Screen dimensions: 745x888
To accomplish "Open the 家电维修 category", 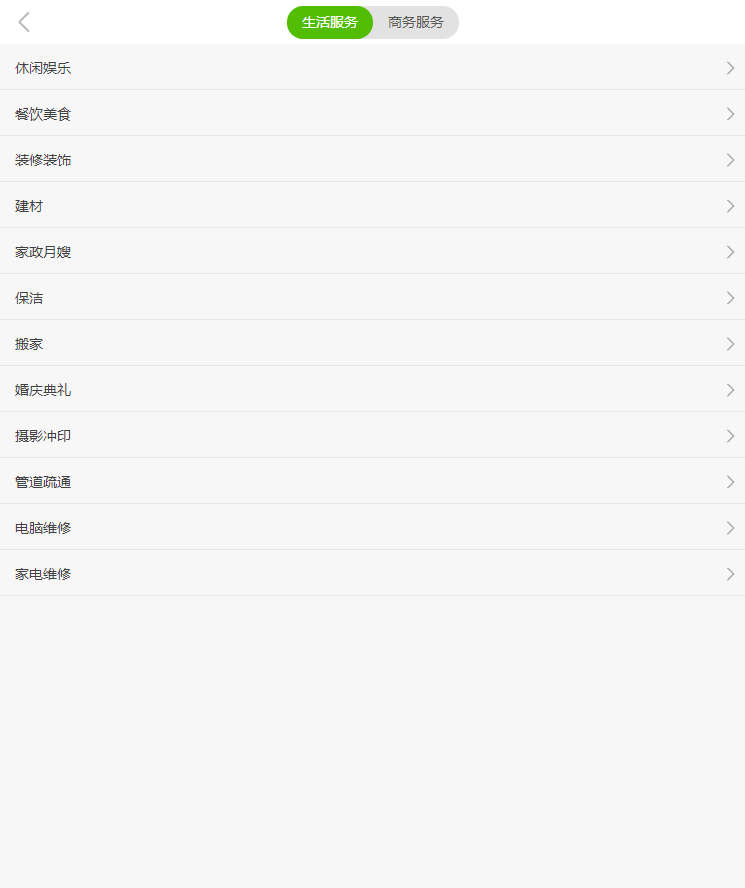I will pos(372,574).
